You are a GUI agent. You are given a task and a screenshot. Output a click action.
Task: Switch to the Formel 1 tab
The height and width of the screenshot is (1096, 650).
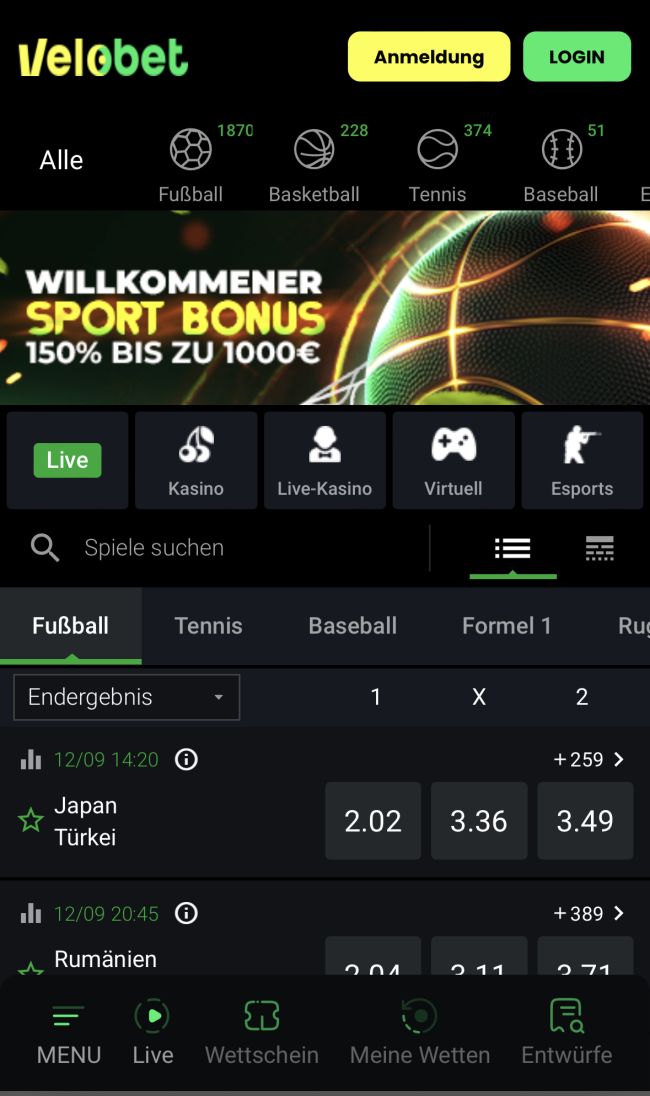(506, 626)
